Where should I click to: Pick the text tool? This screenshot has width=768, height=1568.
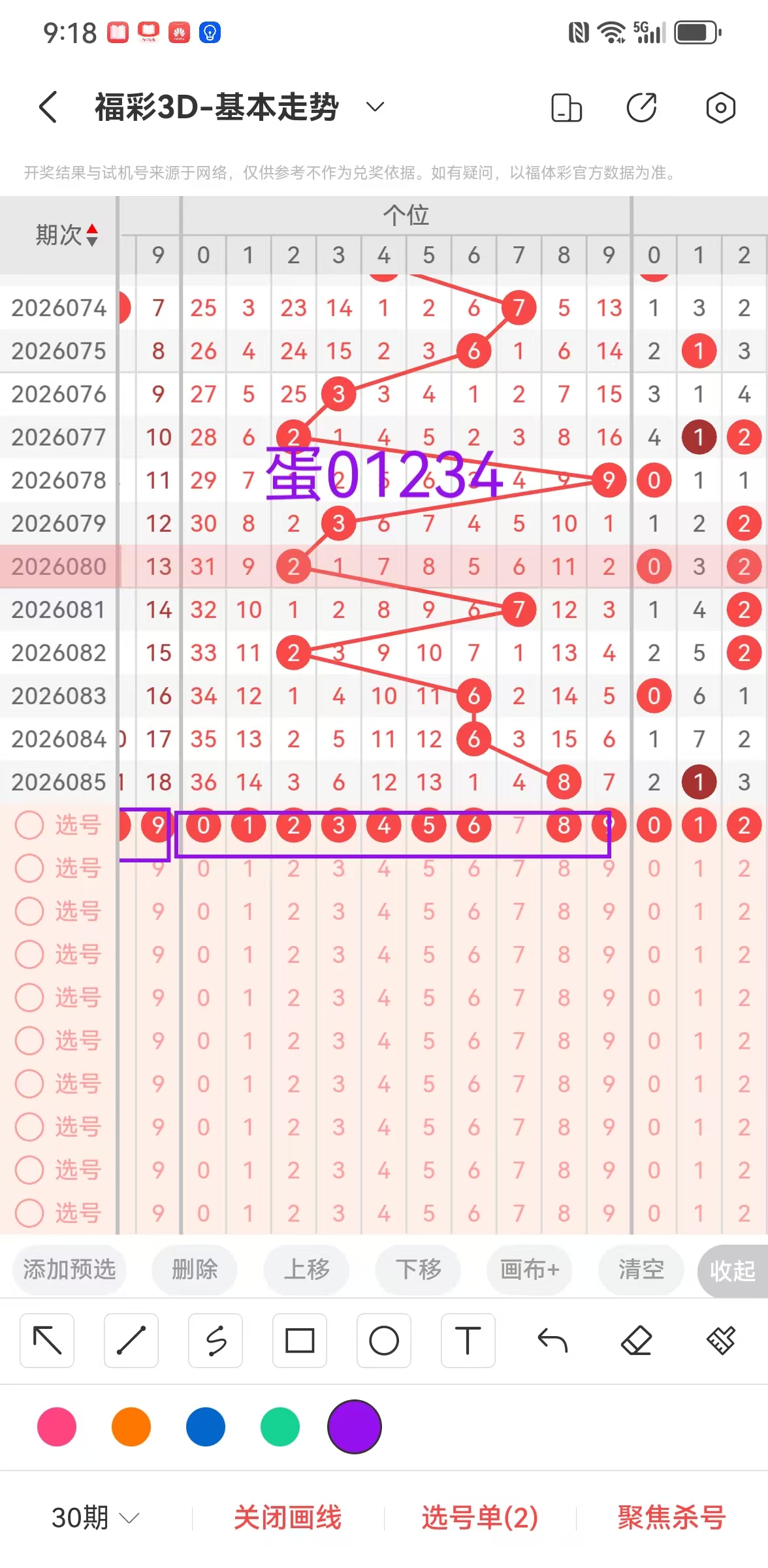coord(468,1341)
